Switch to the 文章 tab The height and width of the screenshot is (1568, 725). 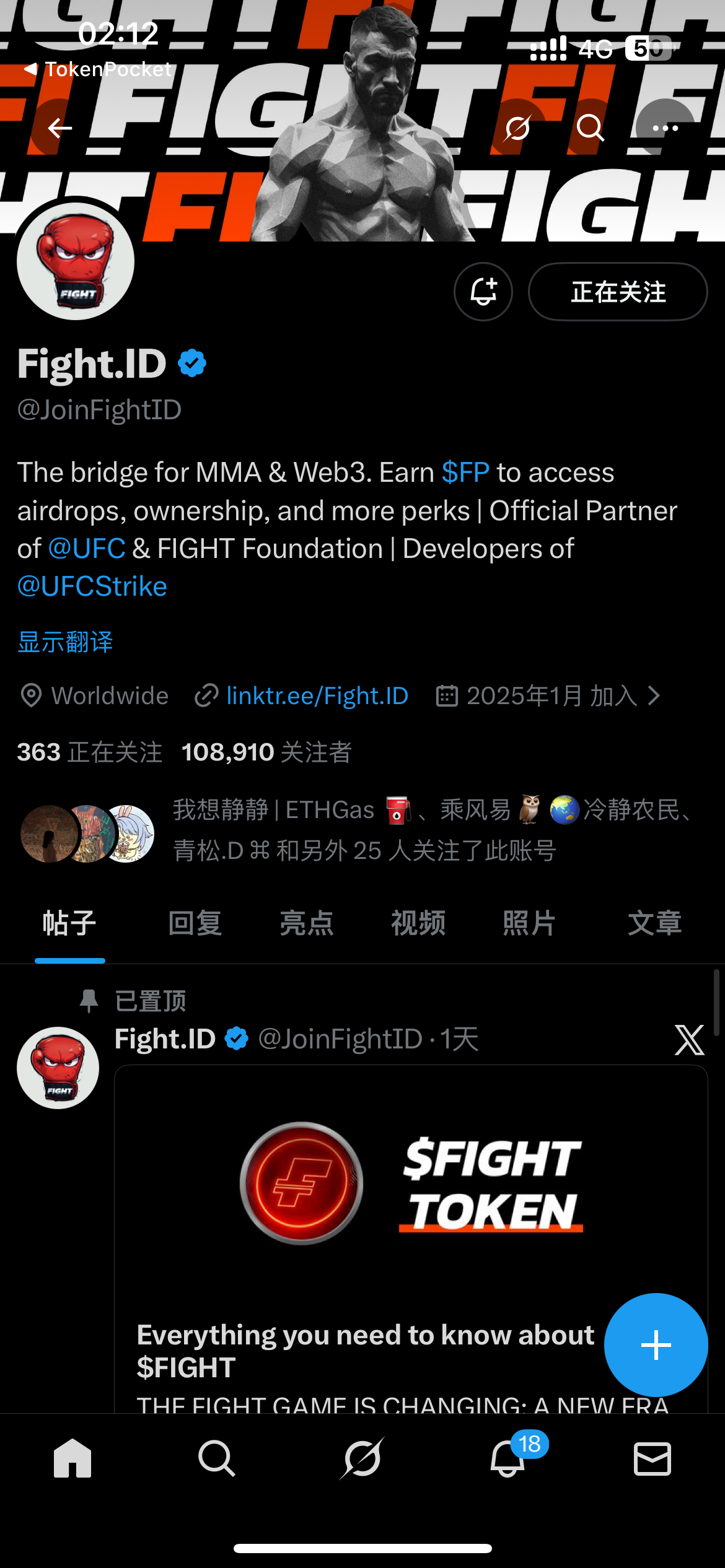(654, 923)
